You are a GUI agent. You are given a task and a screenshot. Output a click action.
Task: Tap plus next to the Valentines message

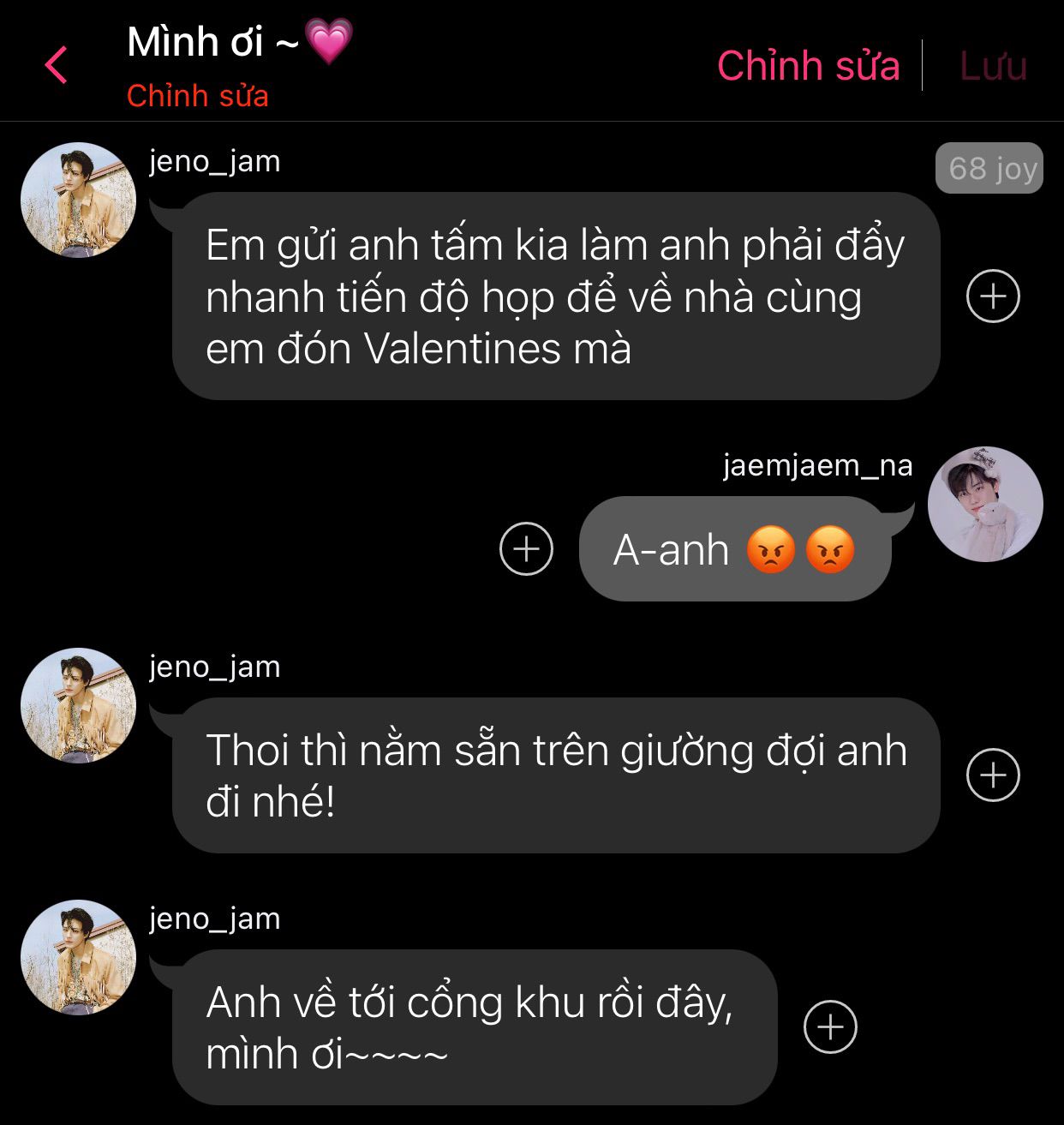[993, 296]
